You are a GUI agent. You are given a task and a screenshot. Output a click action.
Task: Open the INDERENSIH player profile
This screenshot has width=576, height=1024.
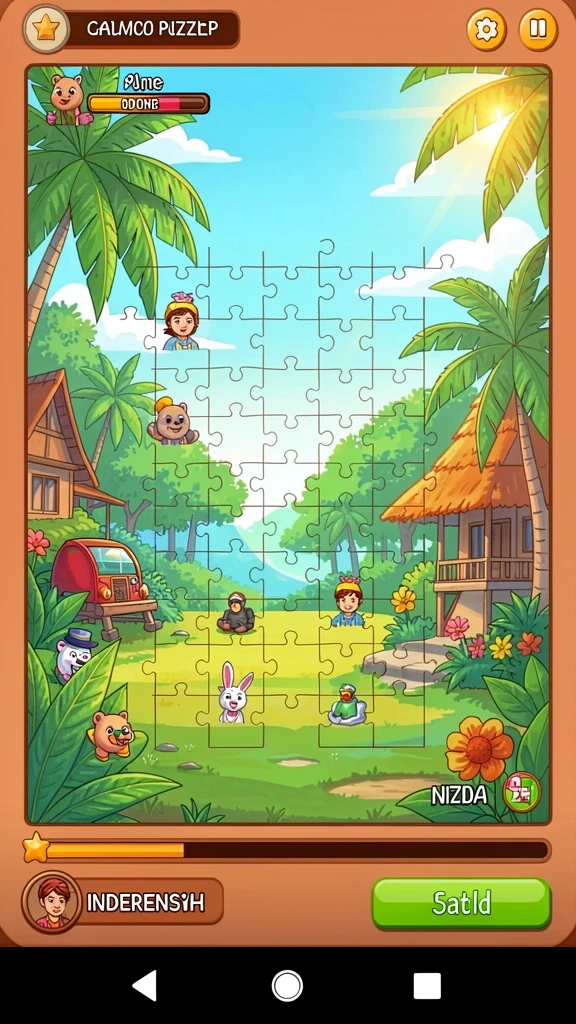[x=123, y=902]
